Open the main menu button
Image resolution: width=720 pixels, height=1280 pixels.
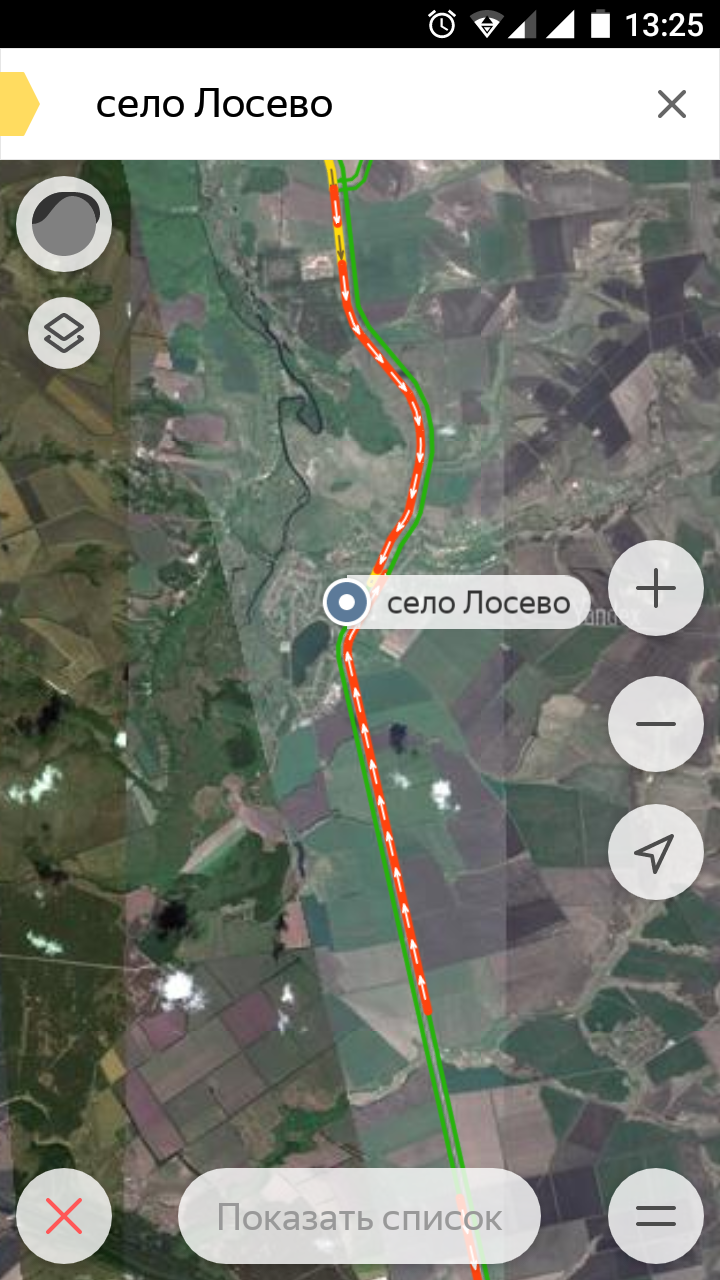pos(656,1217)
